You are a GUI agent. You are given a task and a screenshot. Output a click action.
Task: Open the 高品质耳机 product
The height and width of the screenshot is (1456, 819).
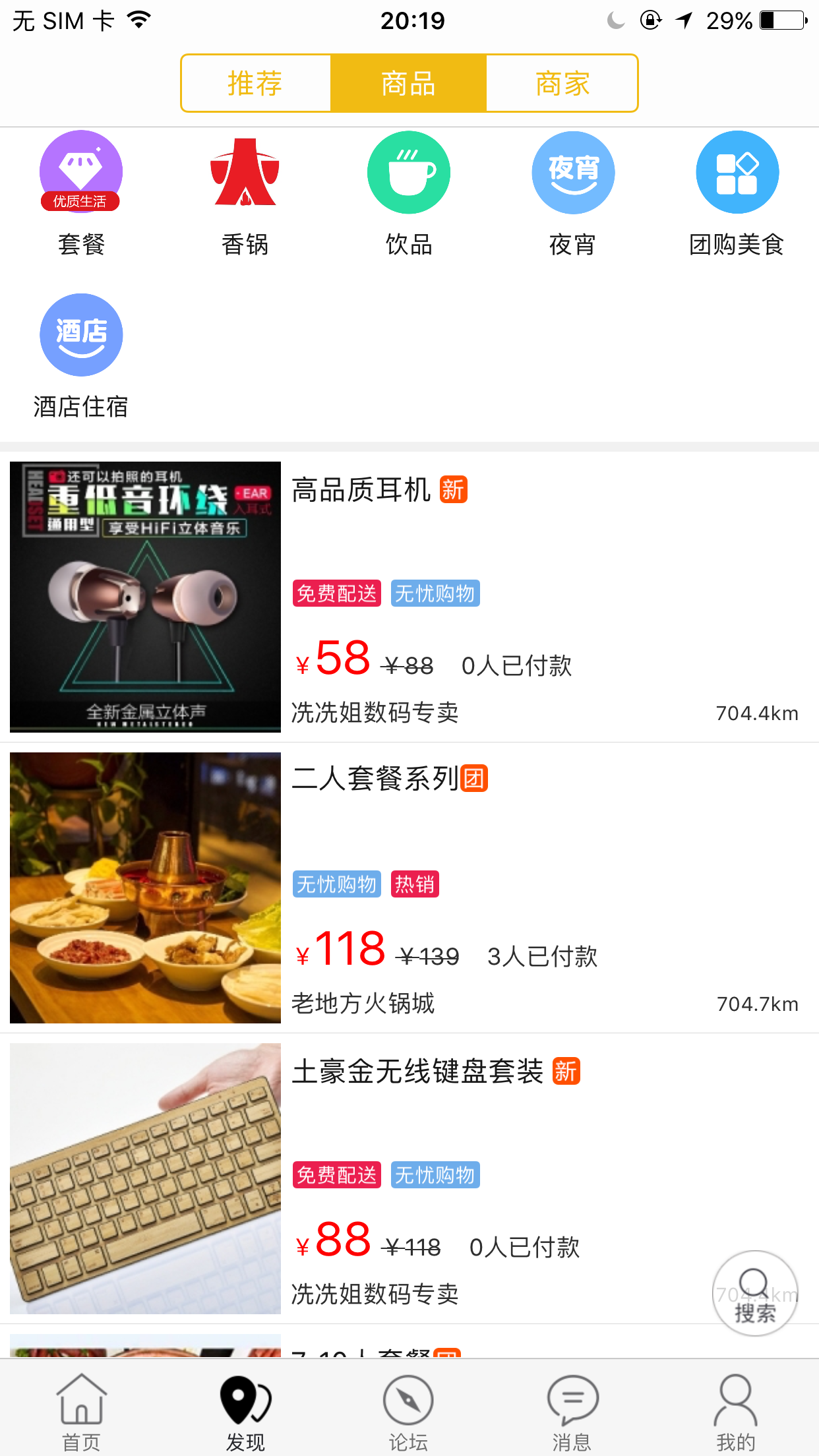[x=409, y=597]
